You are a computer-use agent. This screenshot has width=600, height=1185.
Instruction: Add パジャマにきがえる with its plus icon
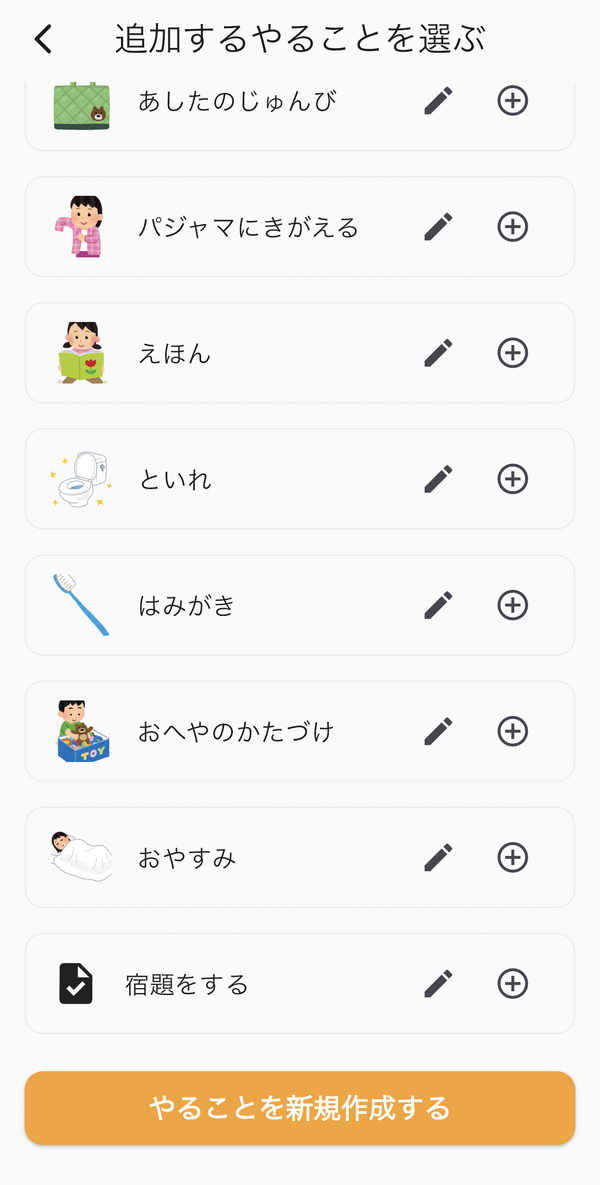(x=512, y=227)
